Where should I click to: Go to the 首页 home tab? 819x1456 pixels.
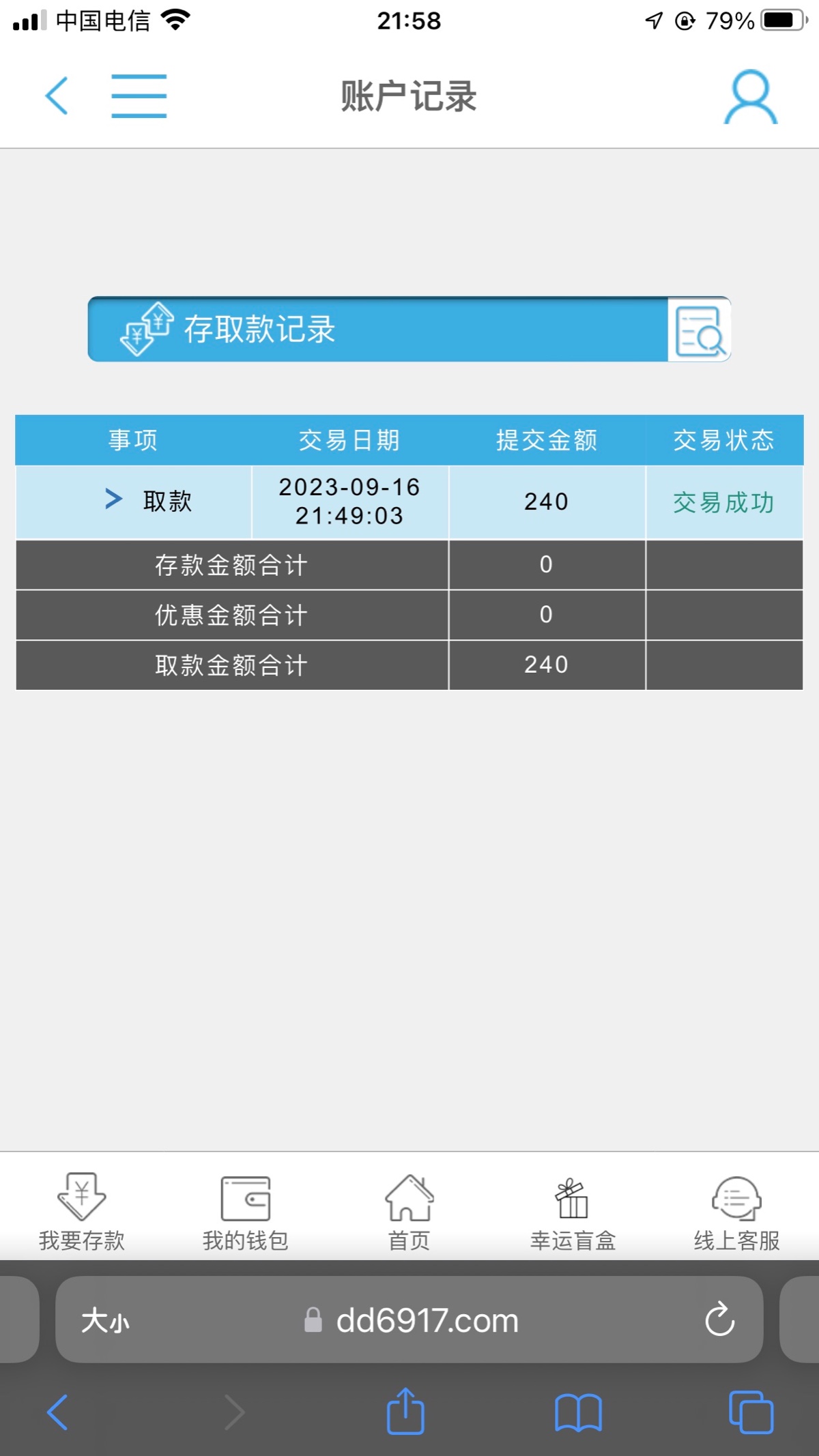click(409, 1212)
